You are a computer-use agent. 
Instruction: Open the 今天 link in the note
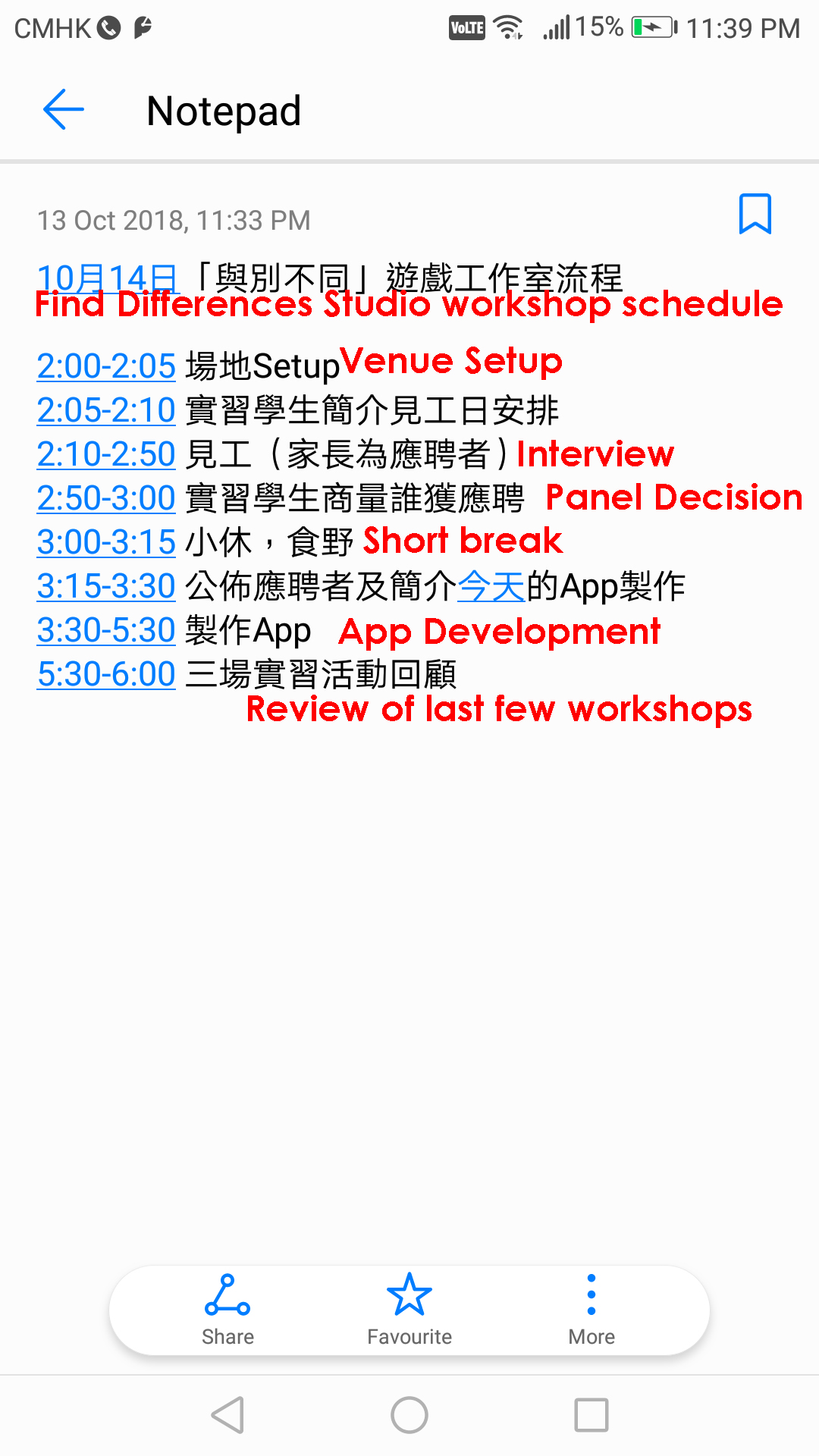491,586
